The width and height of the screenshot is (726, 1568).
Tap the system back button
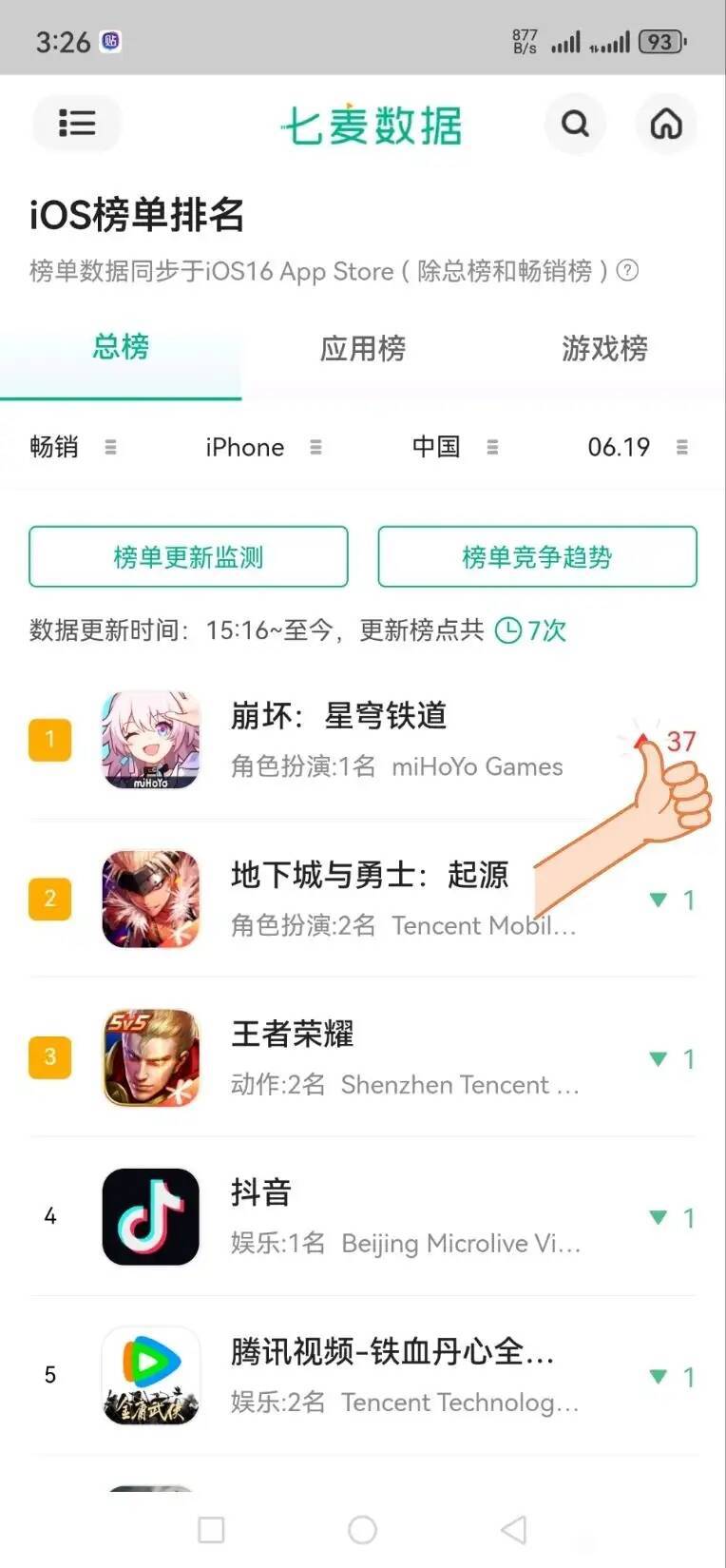[x=513, y=1530]
